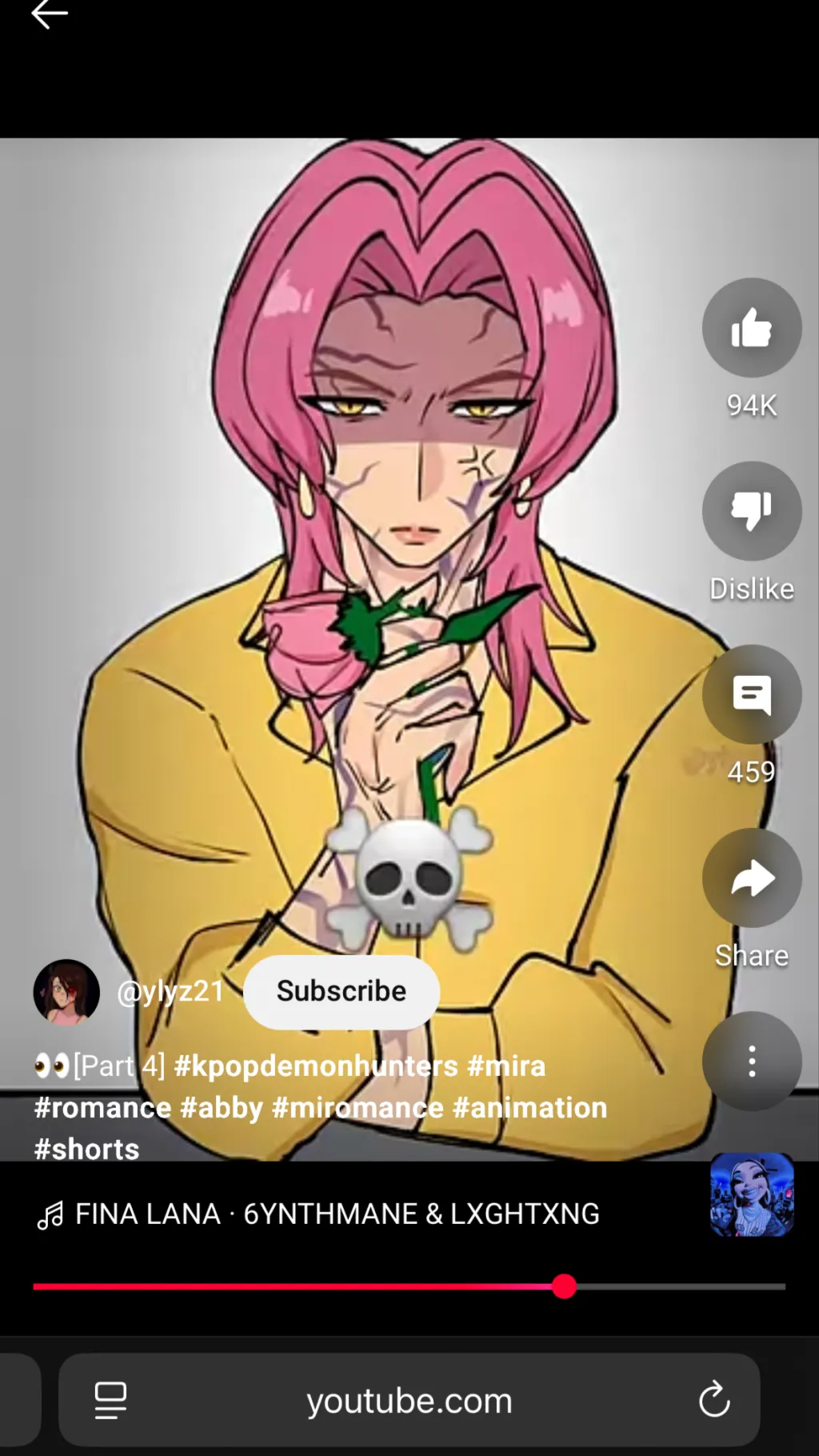
Task: Subscribe to @ylyz21
Action: 342,991
